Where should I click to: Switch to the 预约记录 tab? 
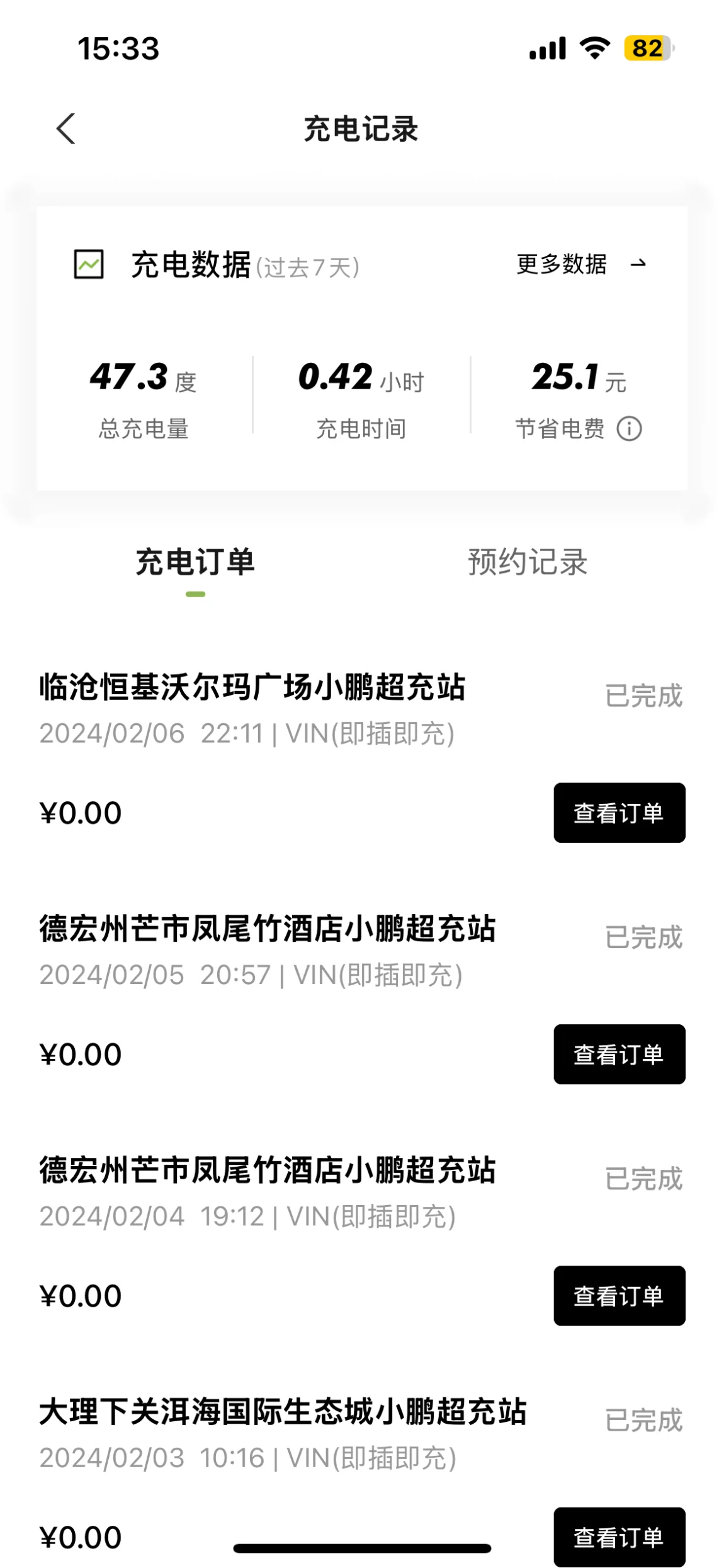(x=528, y=561)
